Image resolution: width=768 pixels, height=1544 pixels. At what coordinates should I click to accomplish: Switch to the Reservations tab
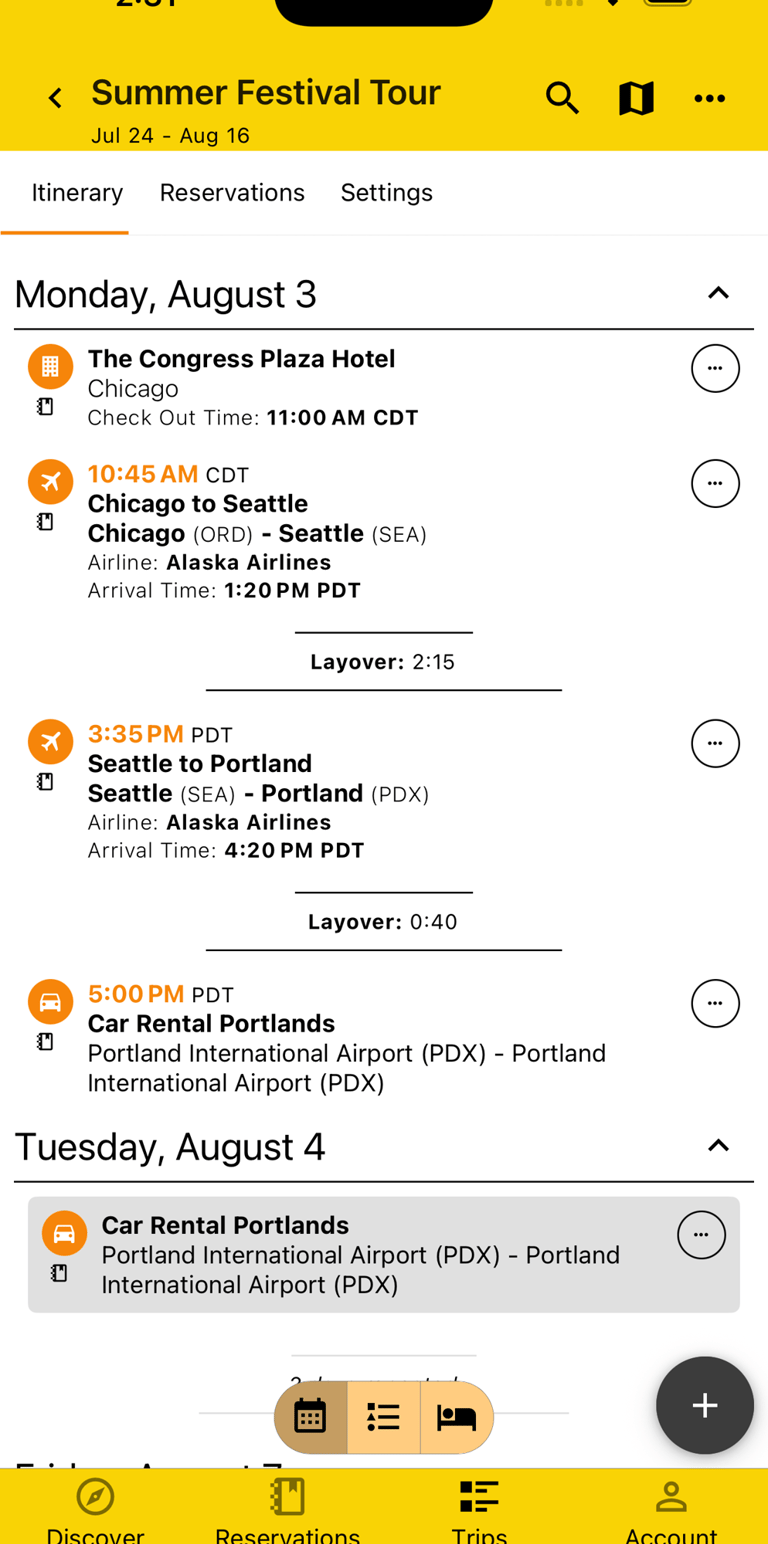[232, 192]
